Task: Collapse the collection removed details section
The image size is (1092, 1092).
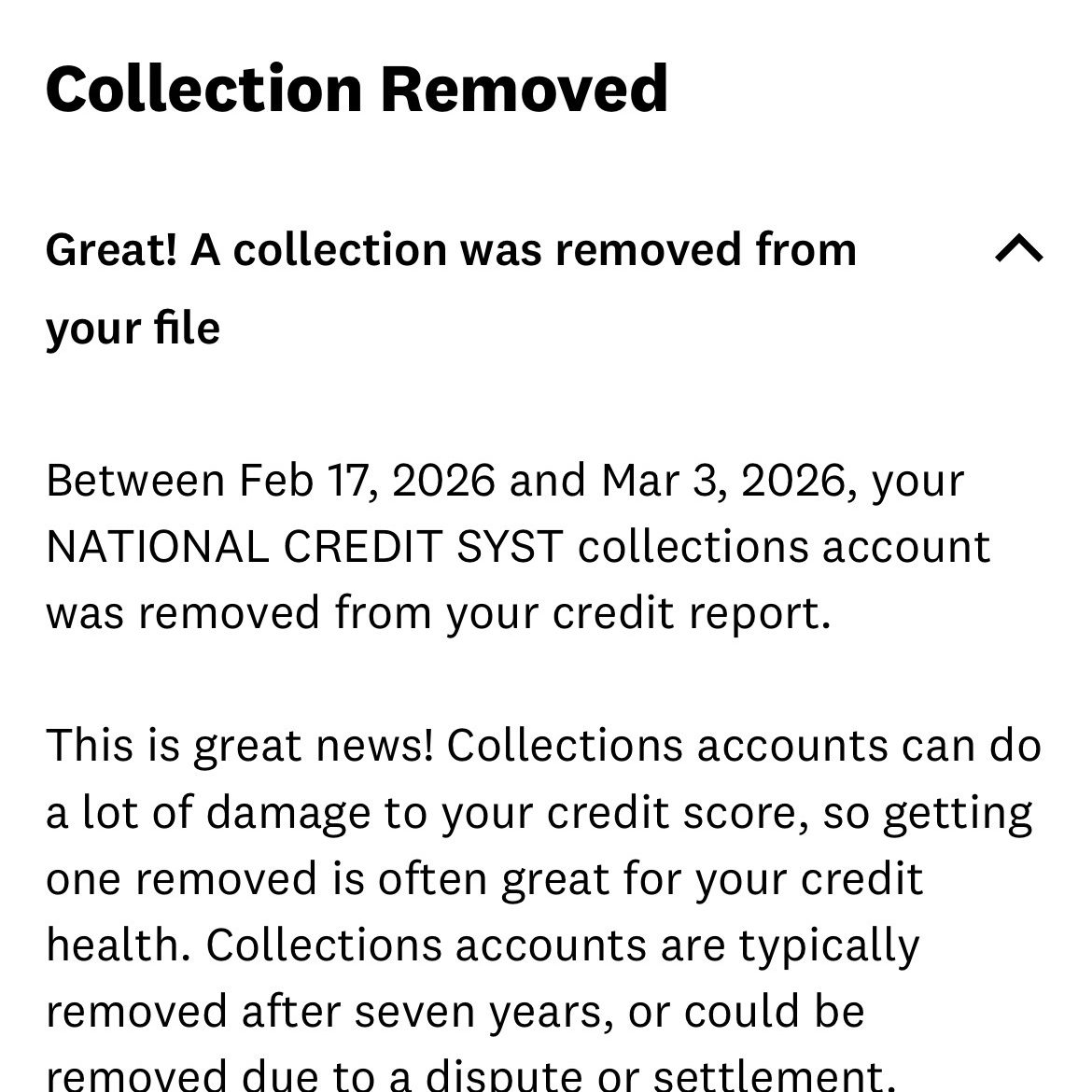Action: click(1019, 249)
